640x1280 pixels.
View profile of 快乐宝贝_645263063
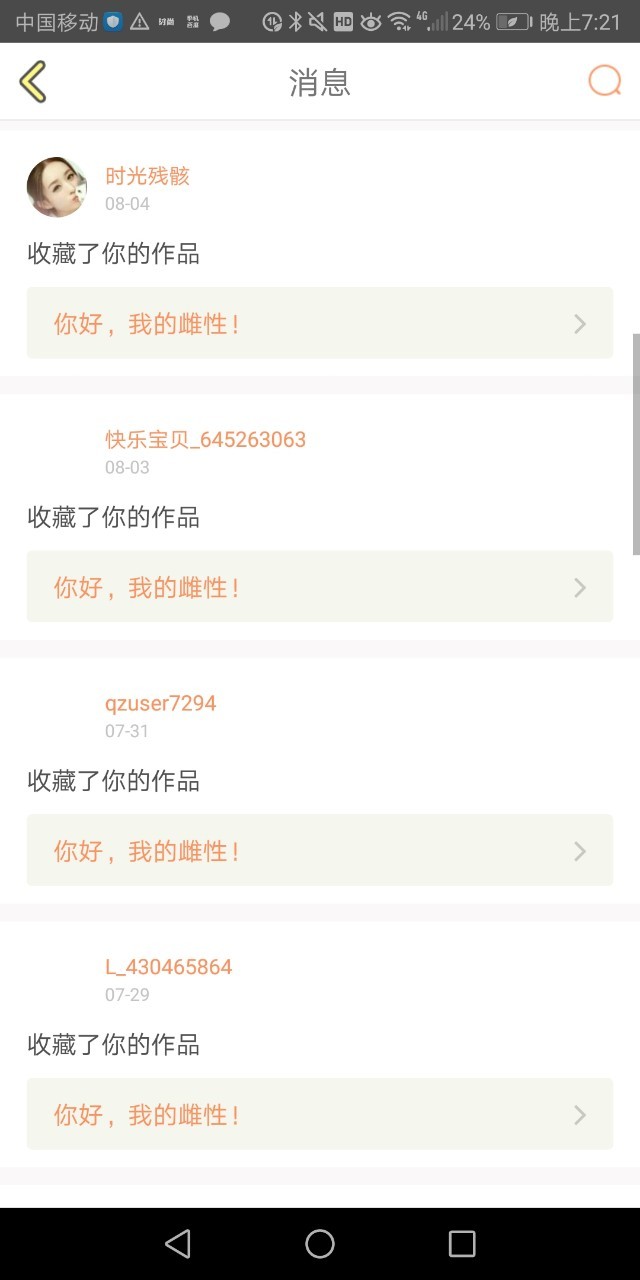205,440
